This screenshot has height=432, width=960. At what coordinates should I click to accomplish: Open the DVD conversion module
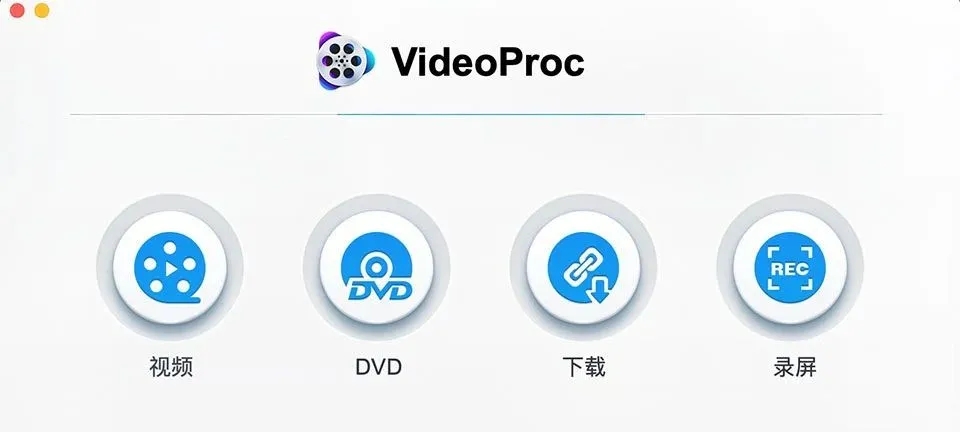pos(377,267)
